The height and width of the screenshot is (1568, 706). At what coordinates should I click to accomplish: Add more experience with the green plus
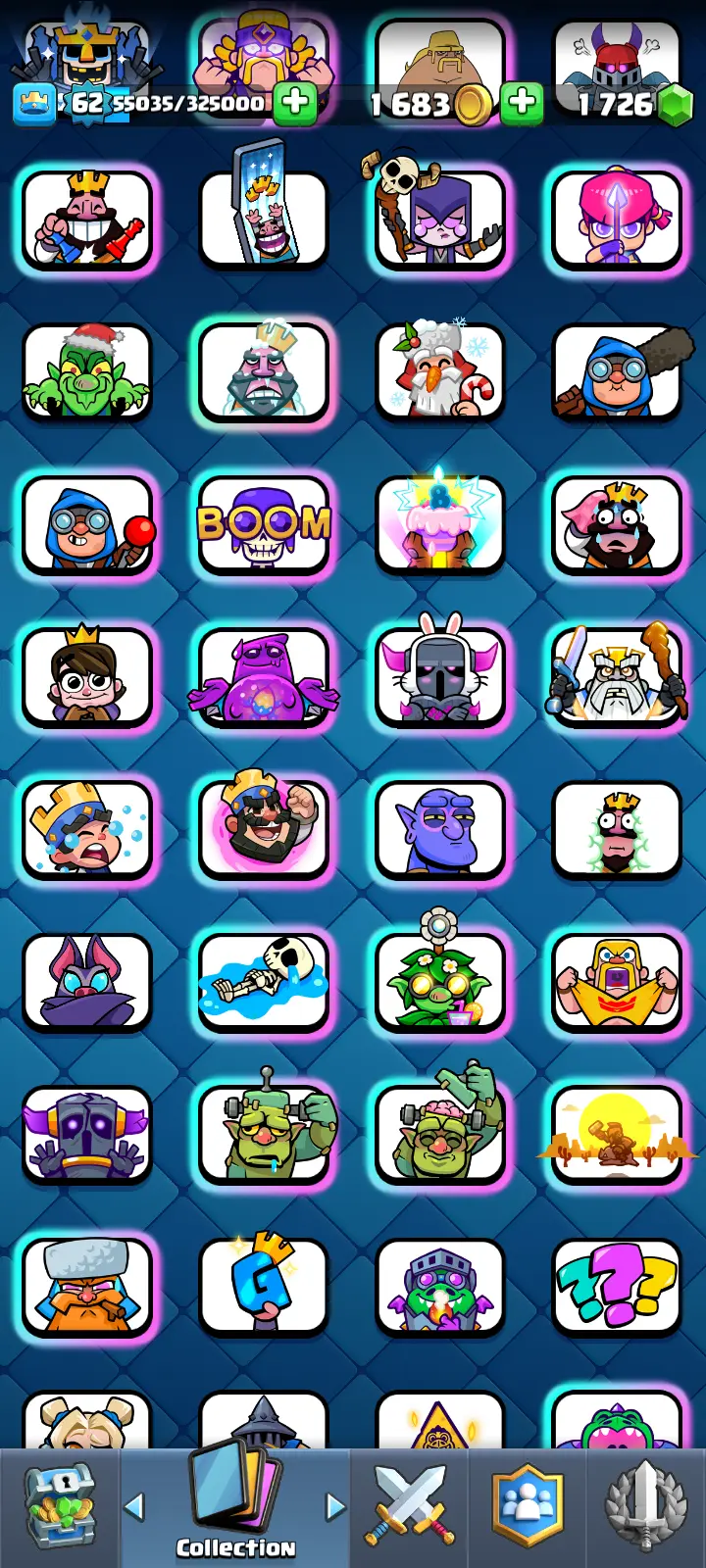[294, 102]
